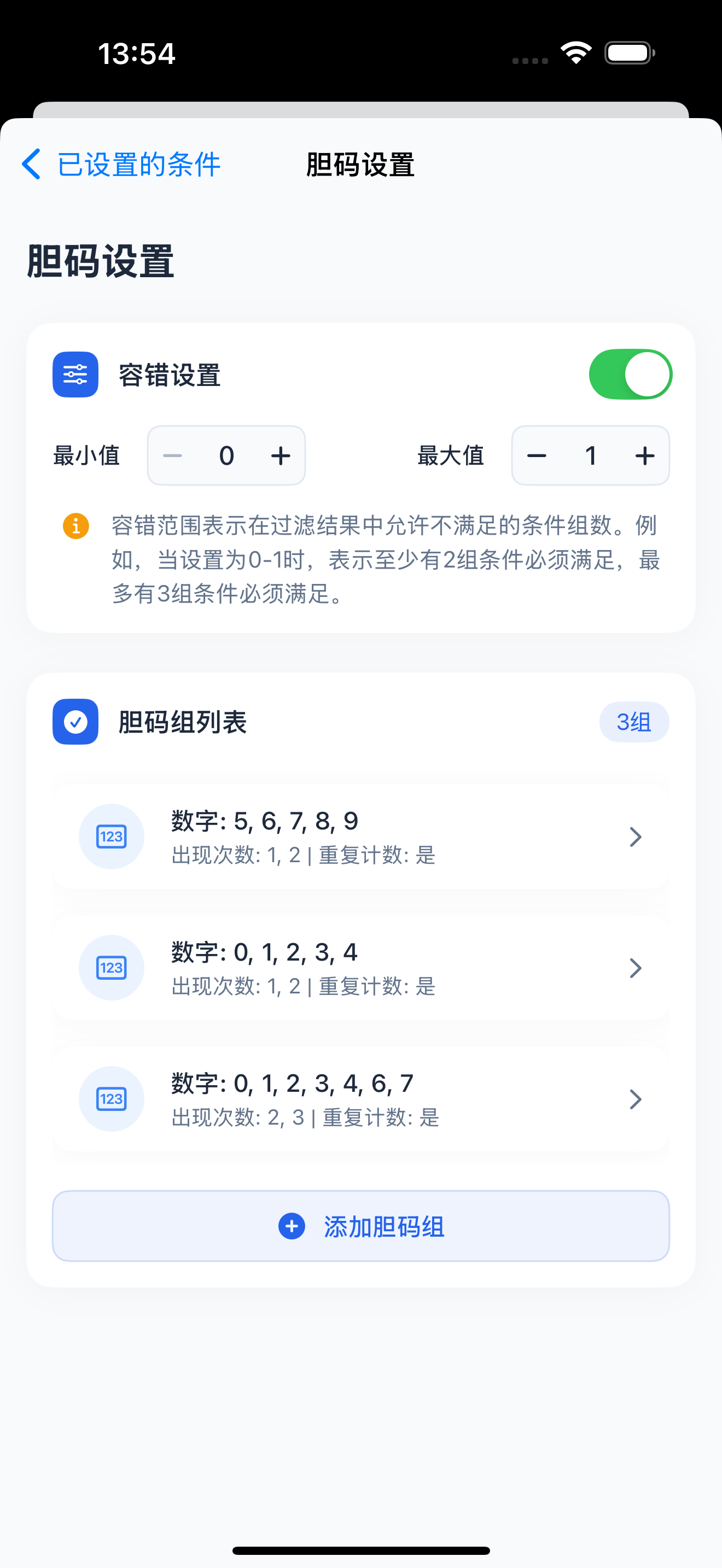This screenshot has width=722, height=1568.
Task: Click the 容错设置 sliders icon
Action: click(75, 375)
